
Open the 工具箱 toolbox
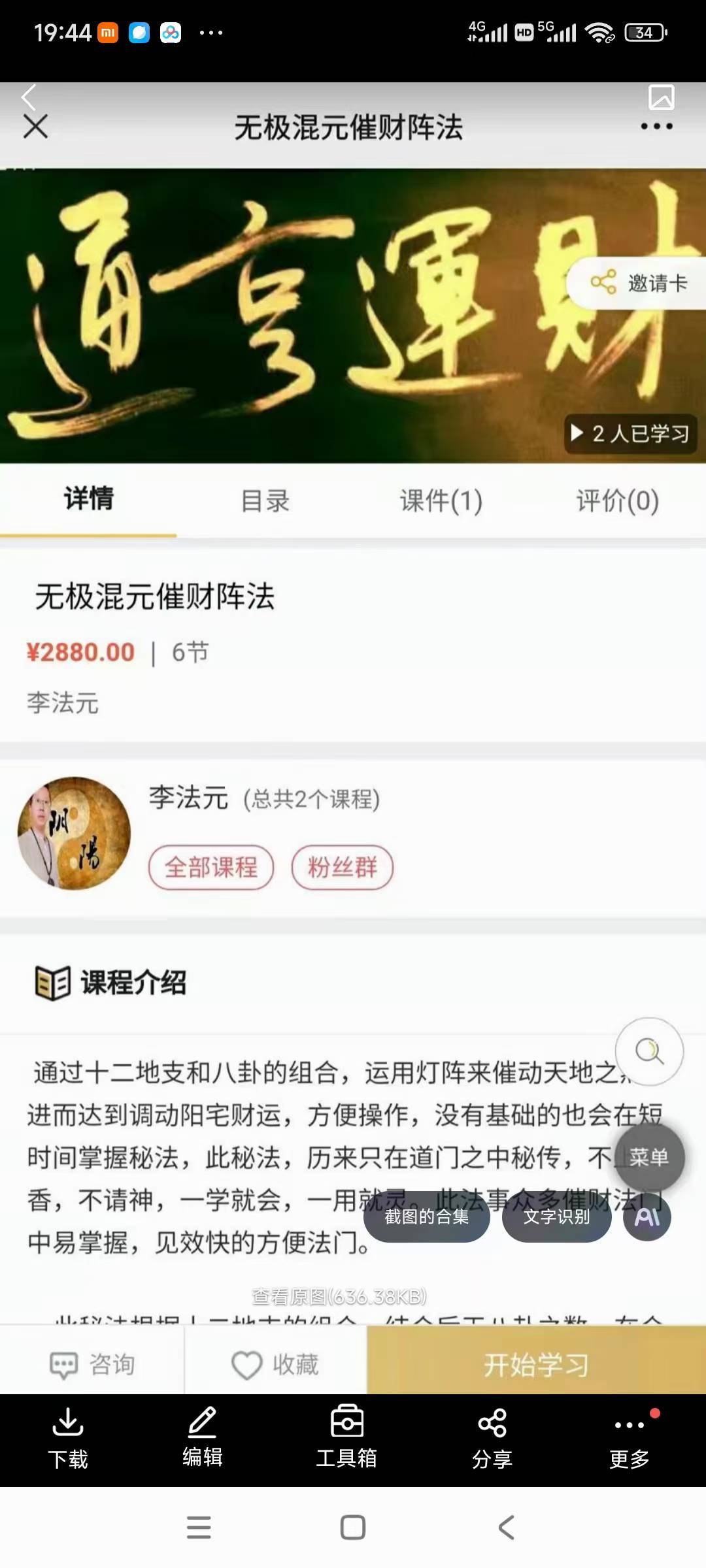(x=346, y=1439)
